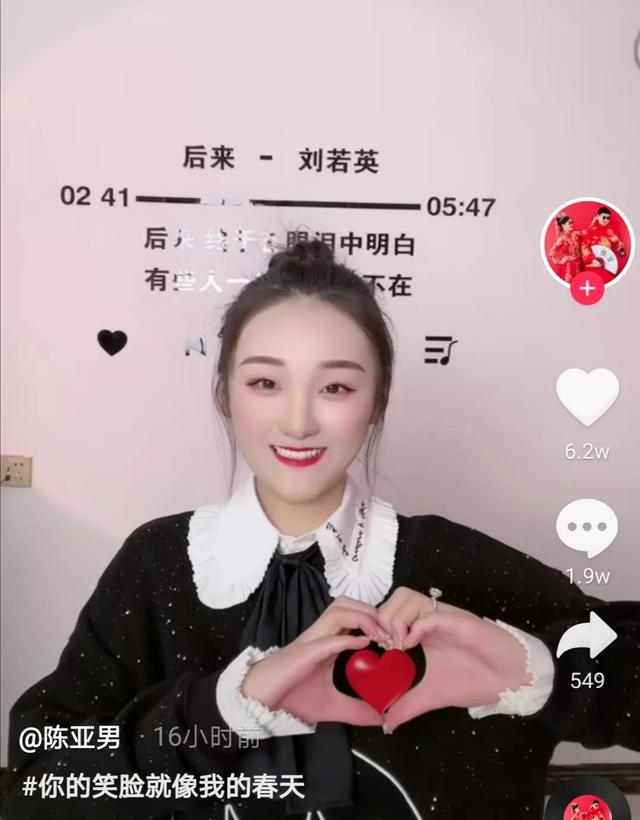
Task: Share this video via the arrow icon
Action: coord(587,637)
